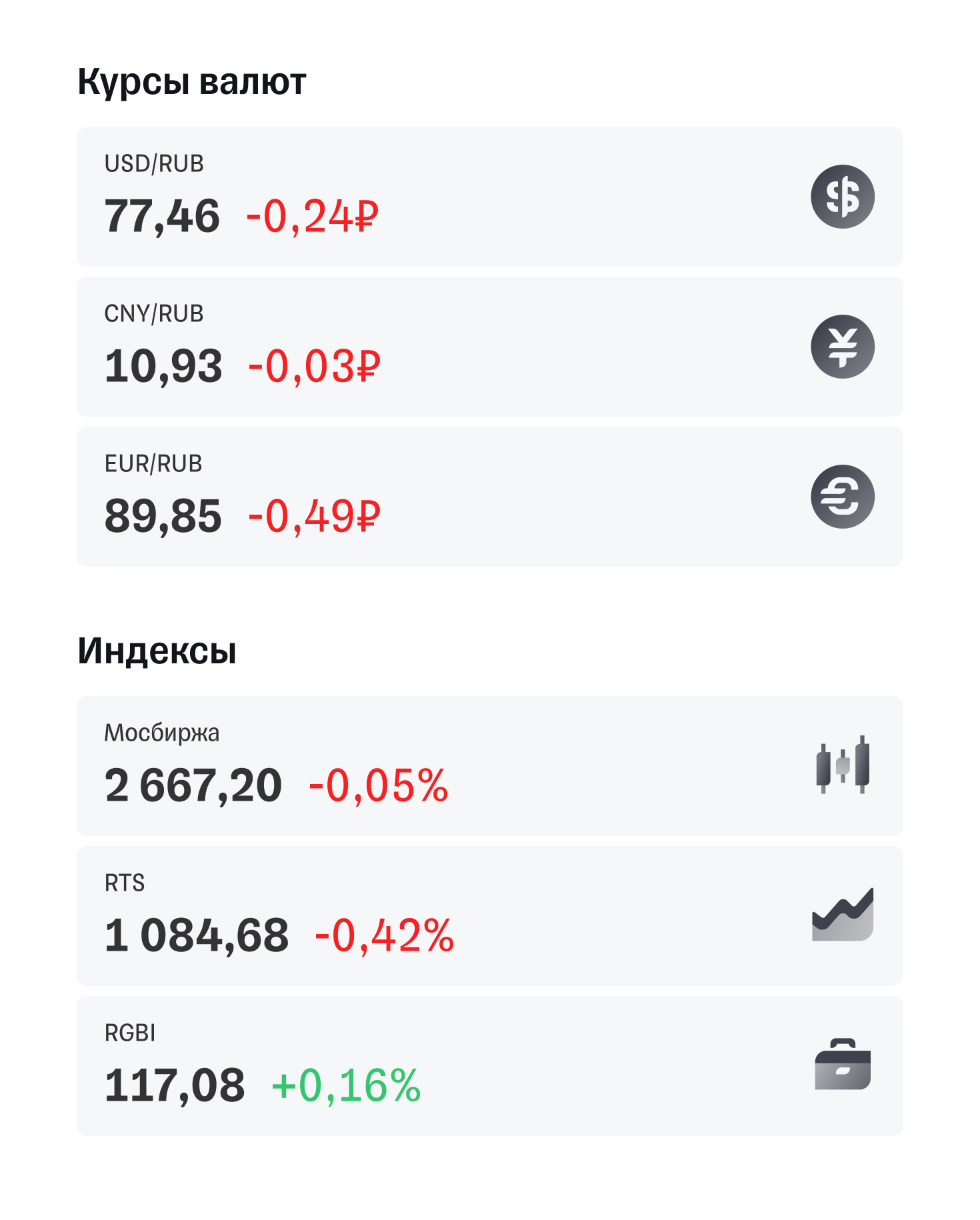Image resolution: width=980 pixels, height=1220 pixels.
Task: Open the Мосбиржа index card
Action: tap(489, 767)
